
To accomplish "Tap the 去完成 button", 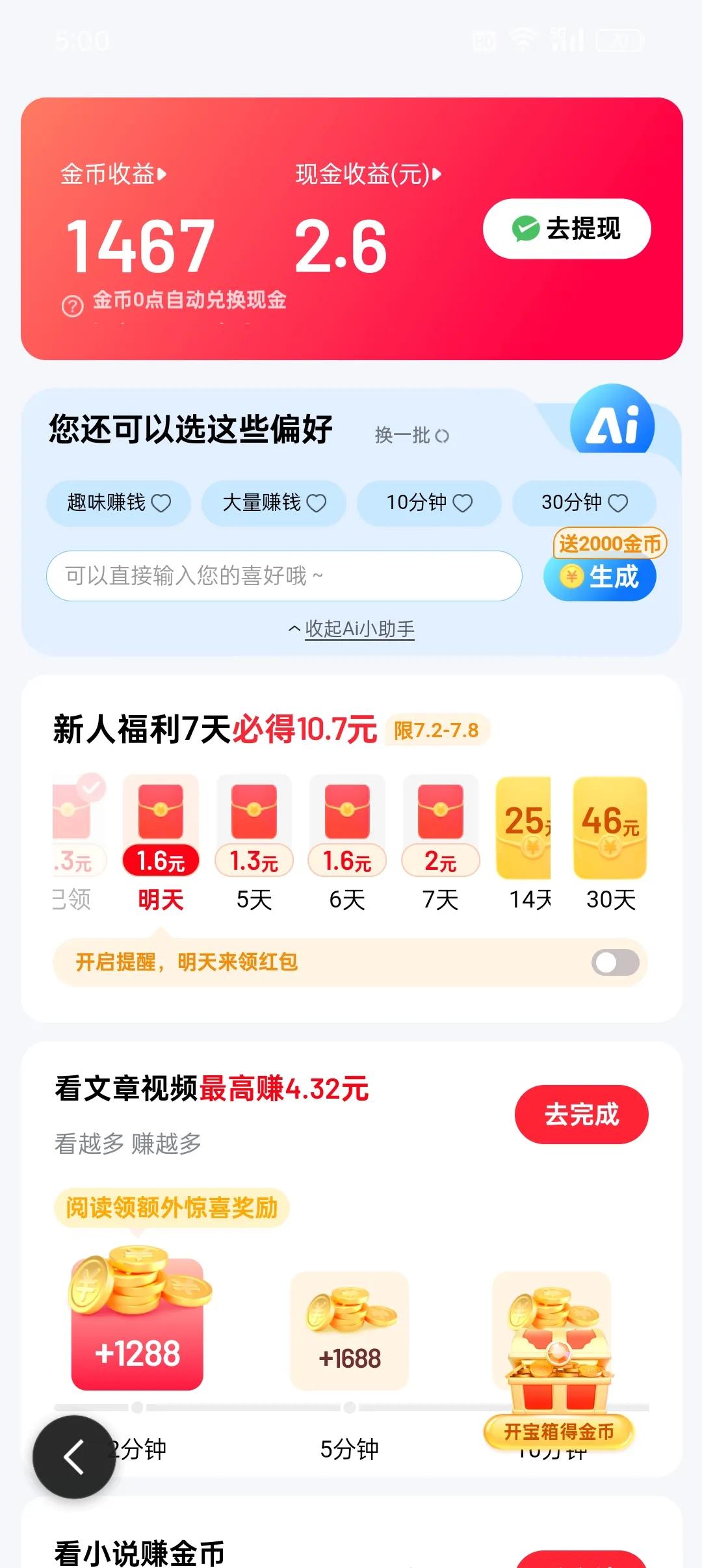I will coord(580,1114).
